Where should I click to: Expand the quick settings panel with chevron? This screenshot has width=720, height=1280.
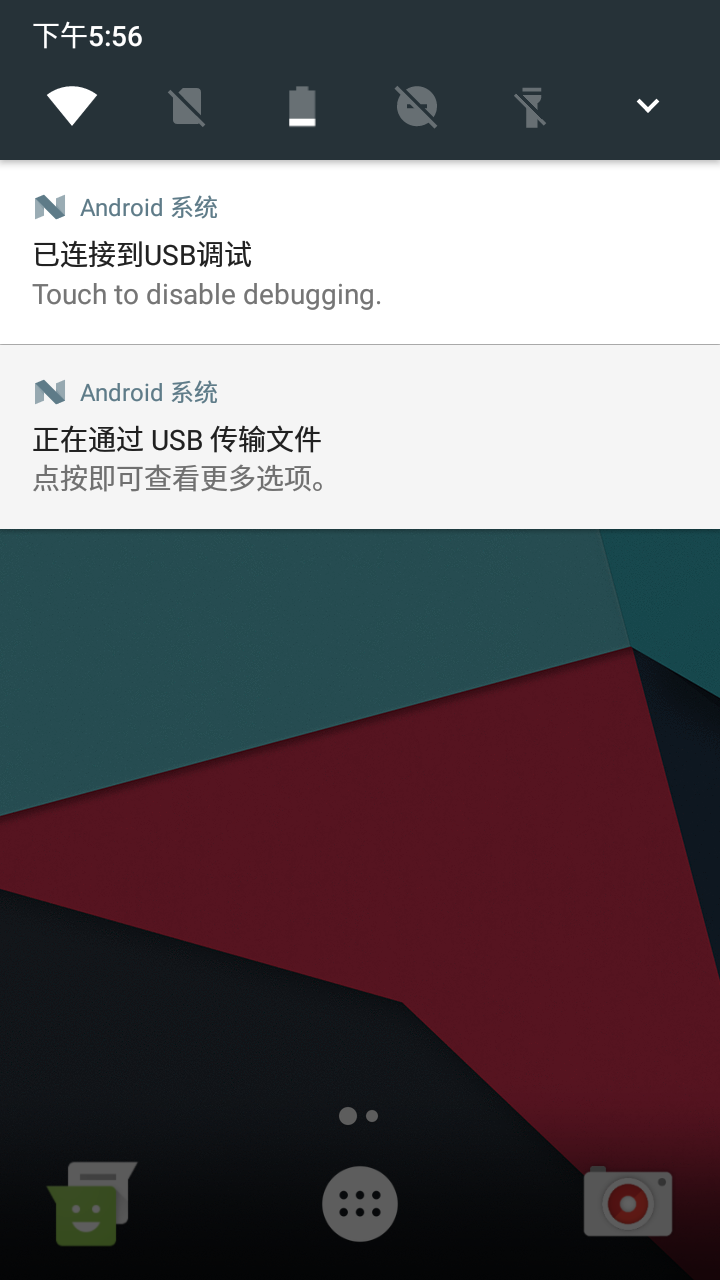[x=647, y=104]
